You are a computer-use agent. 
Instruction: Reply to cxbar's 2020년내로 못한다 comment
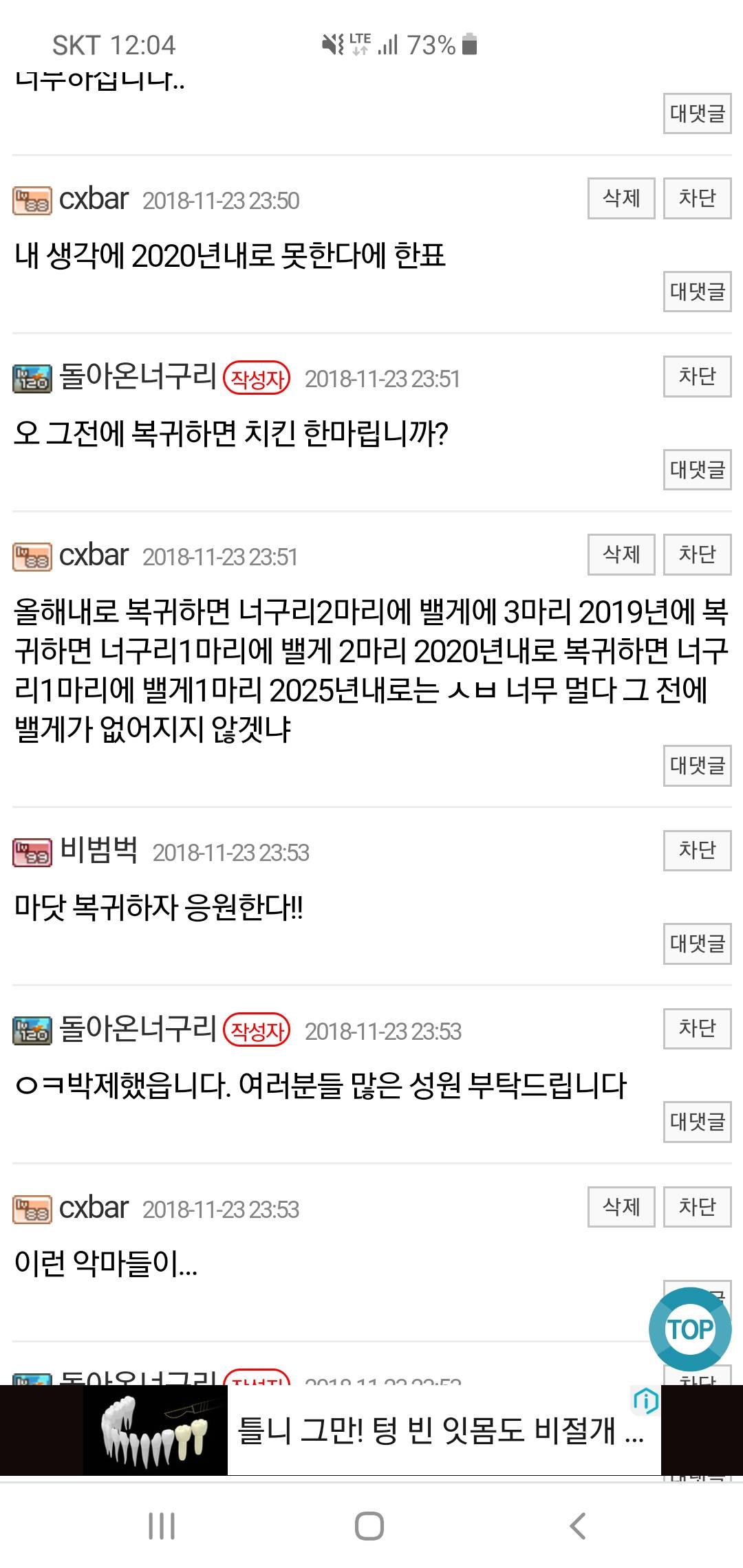(696, 292)
